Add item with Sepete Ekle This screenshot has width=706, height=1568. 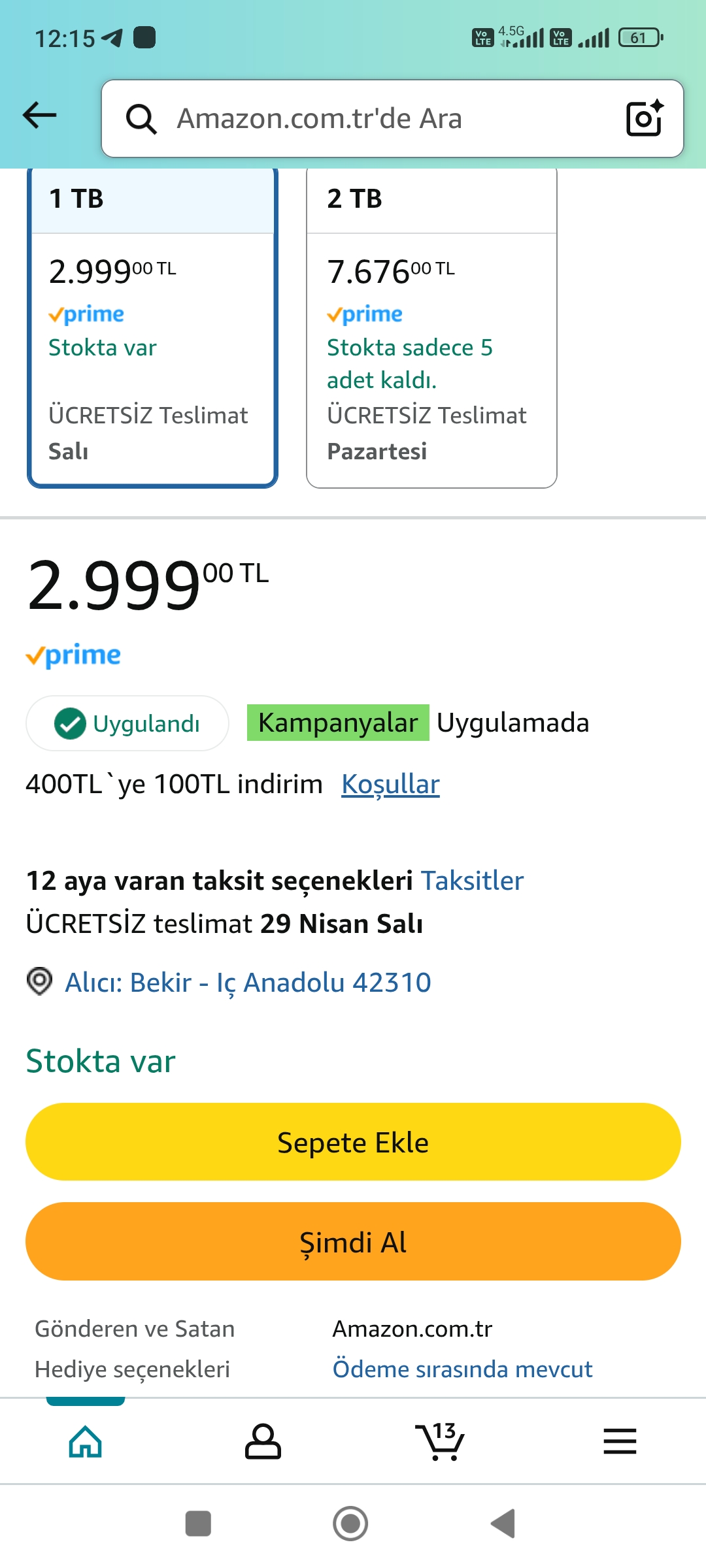pos(353,1142)
